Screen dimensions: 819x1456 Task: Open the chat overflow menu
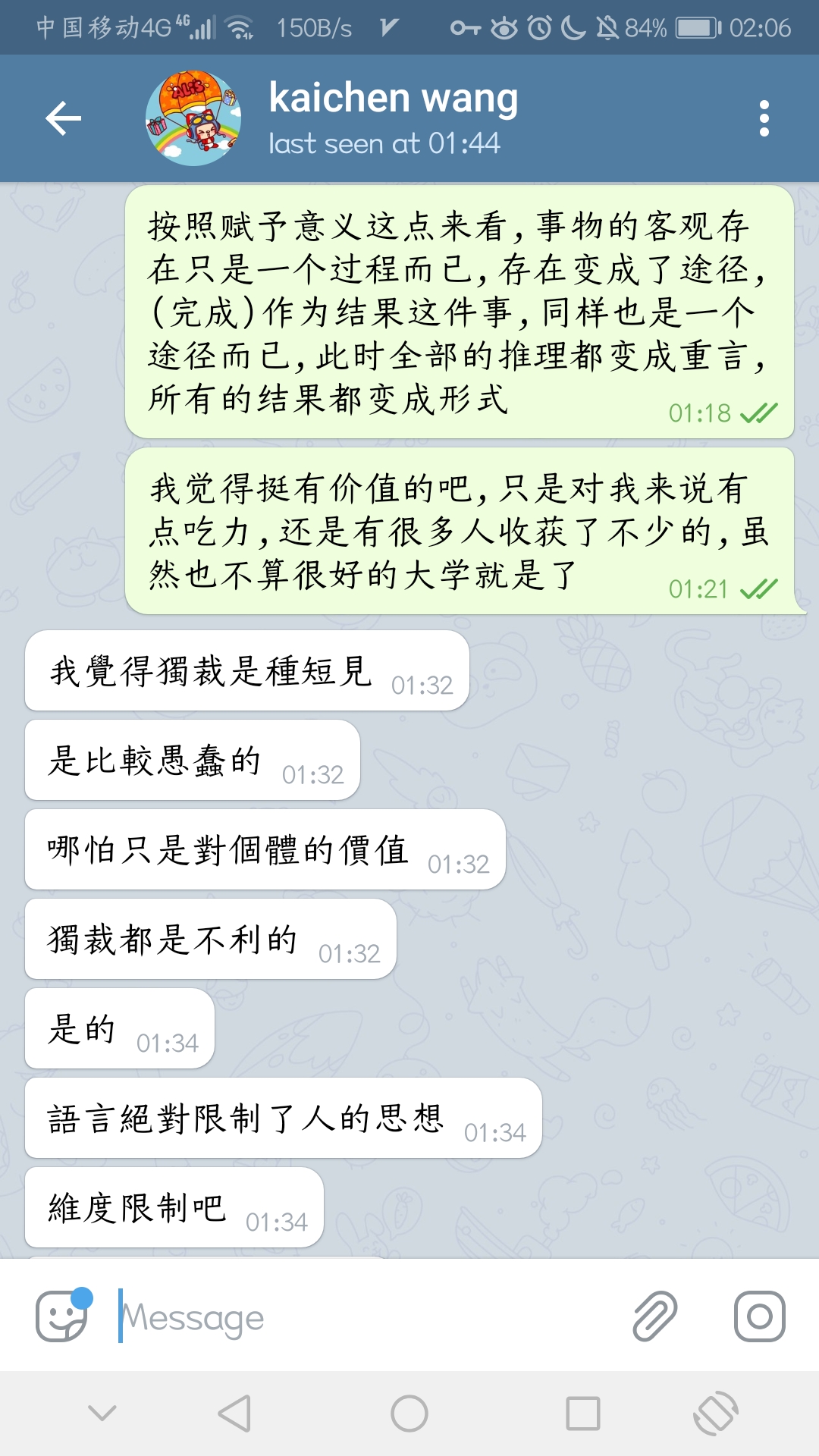(x=764, y=118)
